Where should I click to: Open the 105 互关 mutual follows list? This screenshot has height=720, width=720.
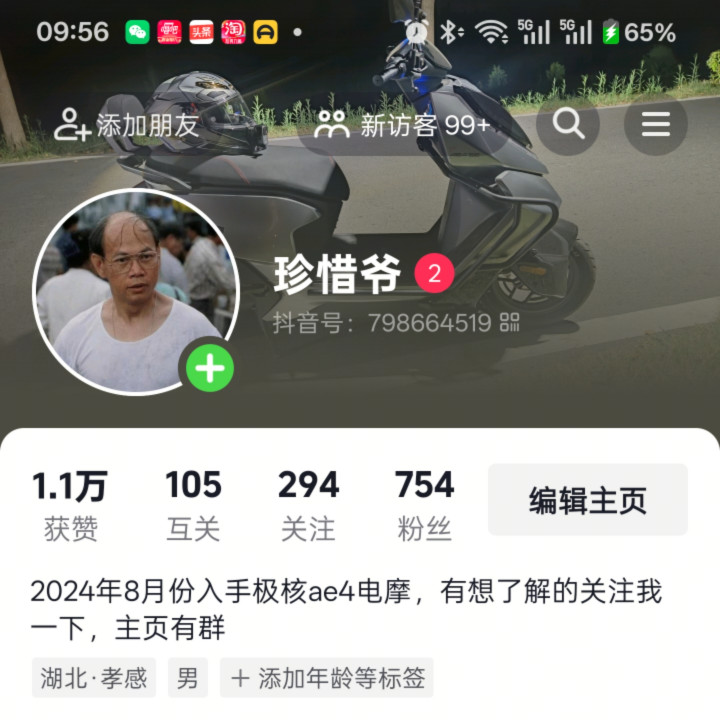(193, 505)
